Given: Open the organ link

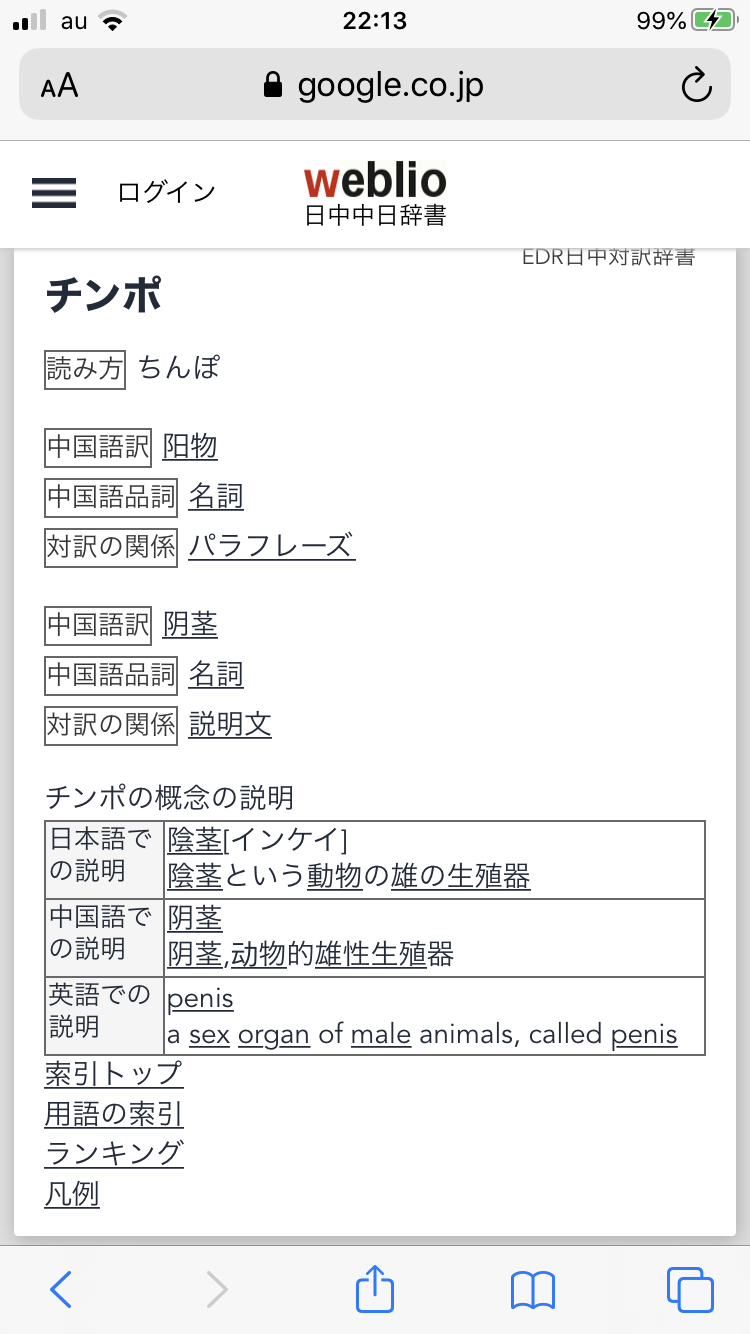Looking at the screenshot, I should [273, 1034].
